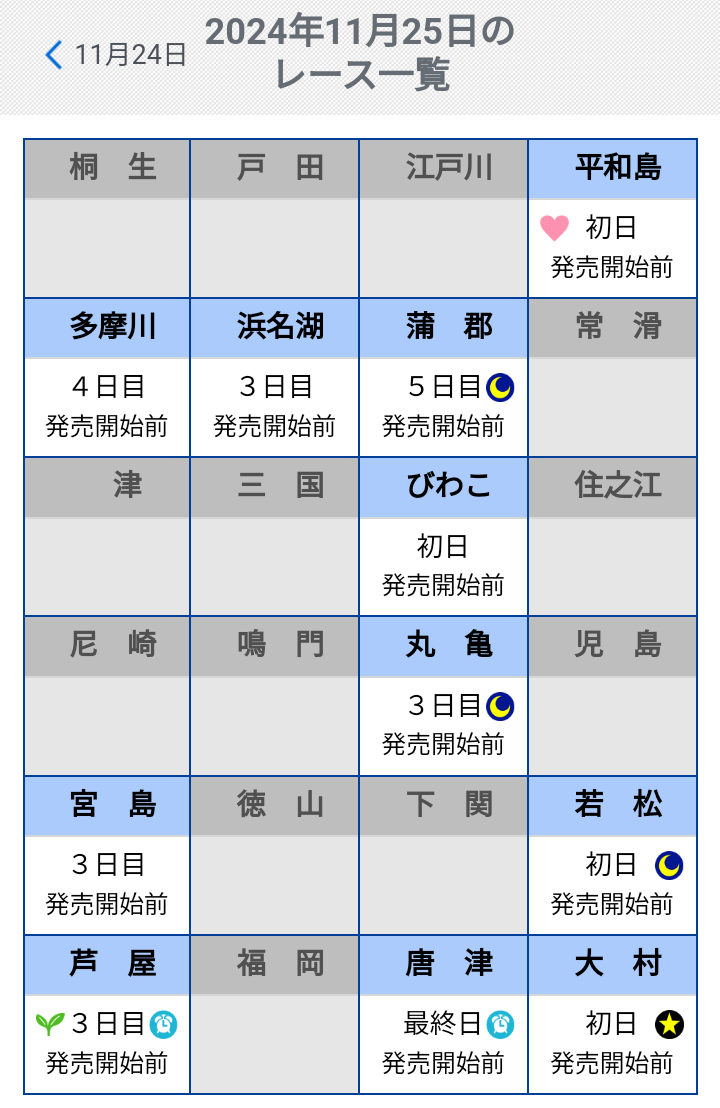View 若松 初日 night races

pyautogui.click(x=612, y=884)
